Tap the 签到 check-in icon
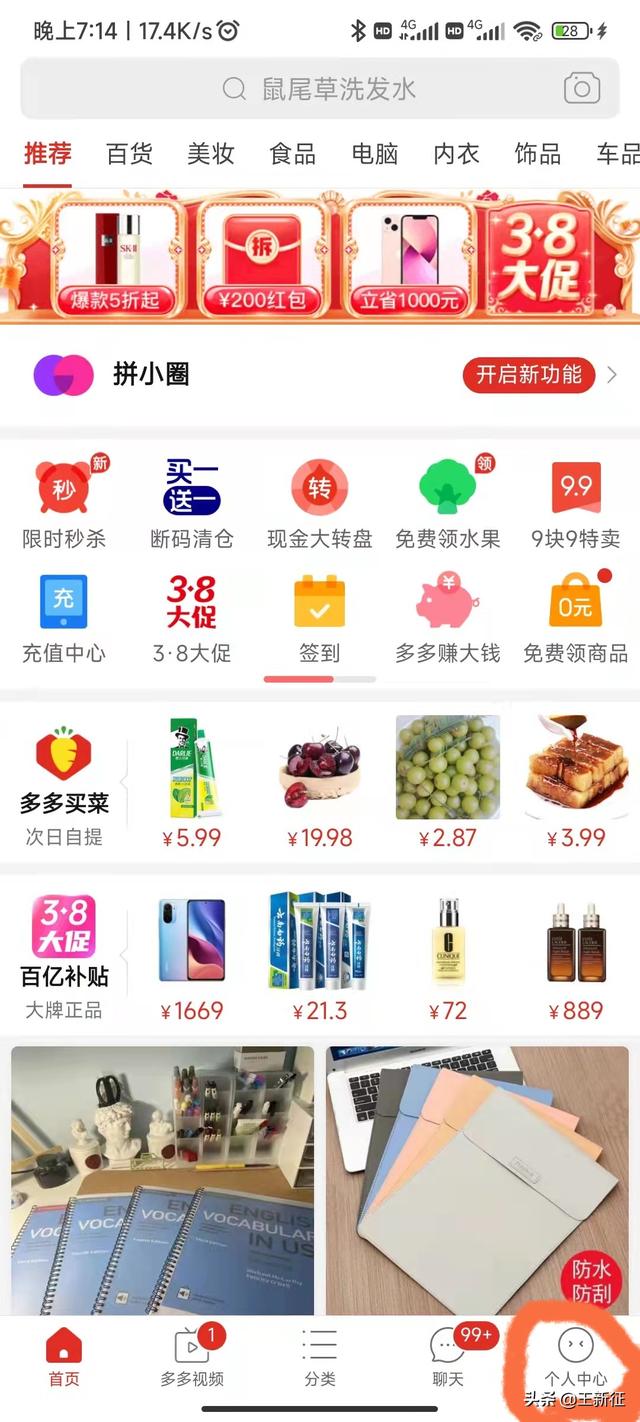Screen dimensions: 640x1422 [x=320, y=617]
